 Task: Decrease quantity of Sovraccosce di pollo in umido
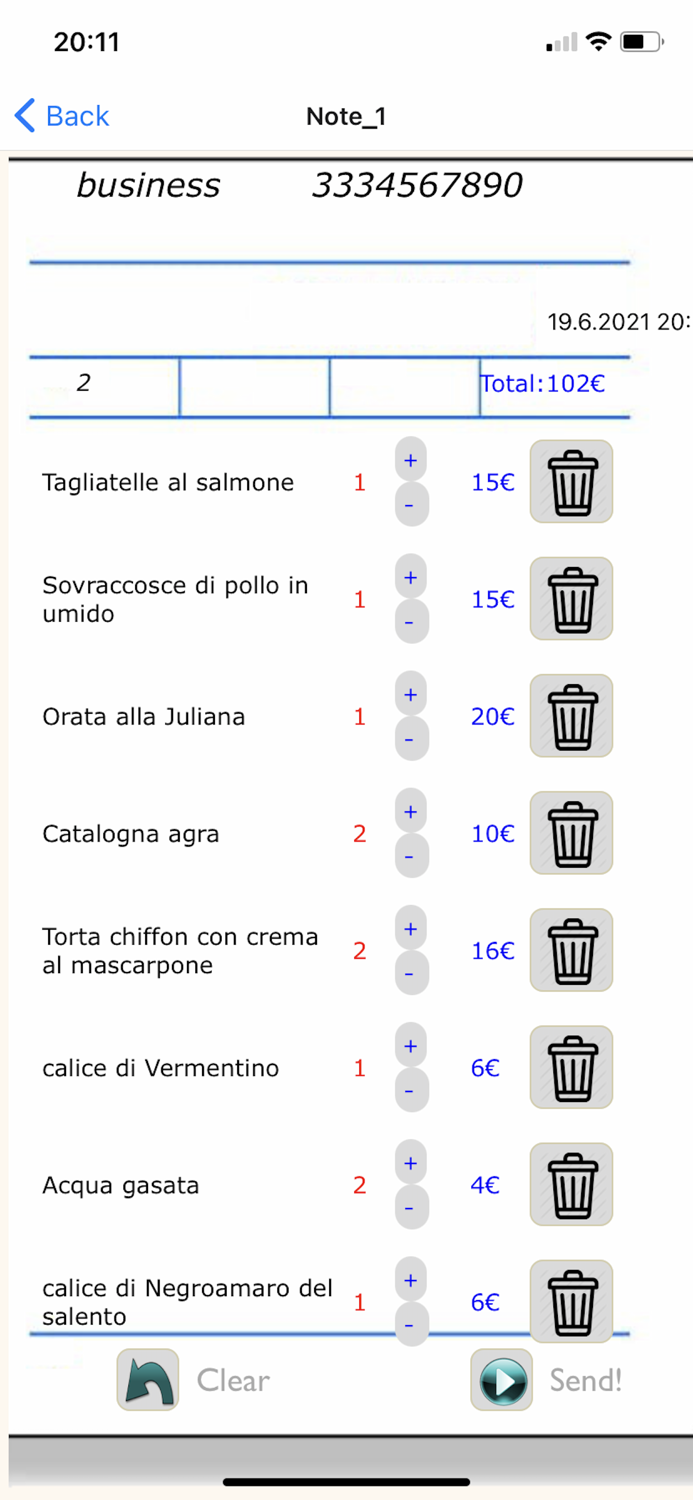(410, 622)
